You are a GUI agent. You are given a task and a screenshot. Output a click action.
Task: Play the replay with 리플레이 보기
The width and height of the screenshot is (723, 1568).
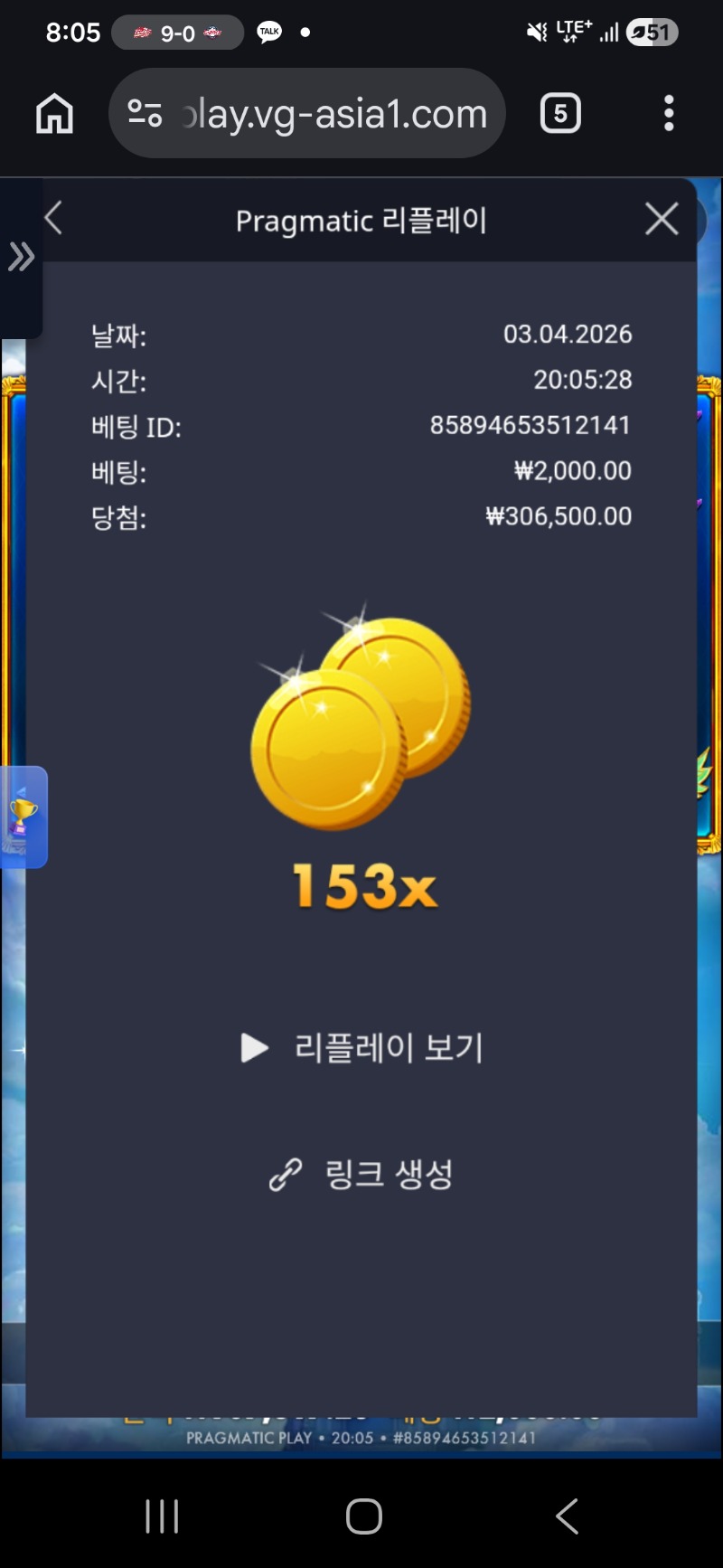(362, 1048)
